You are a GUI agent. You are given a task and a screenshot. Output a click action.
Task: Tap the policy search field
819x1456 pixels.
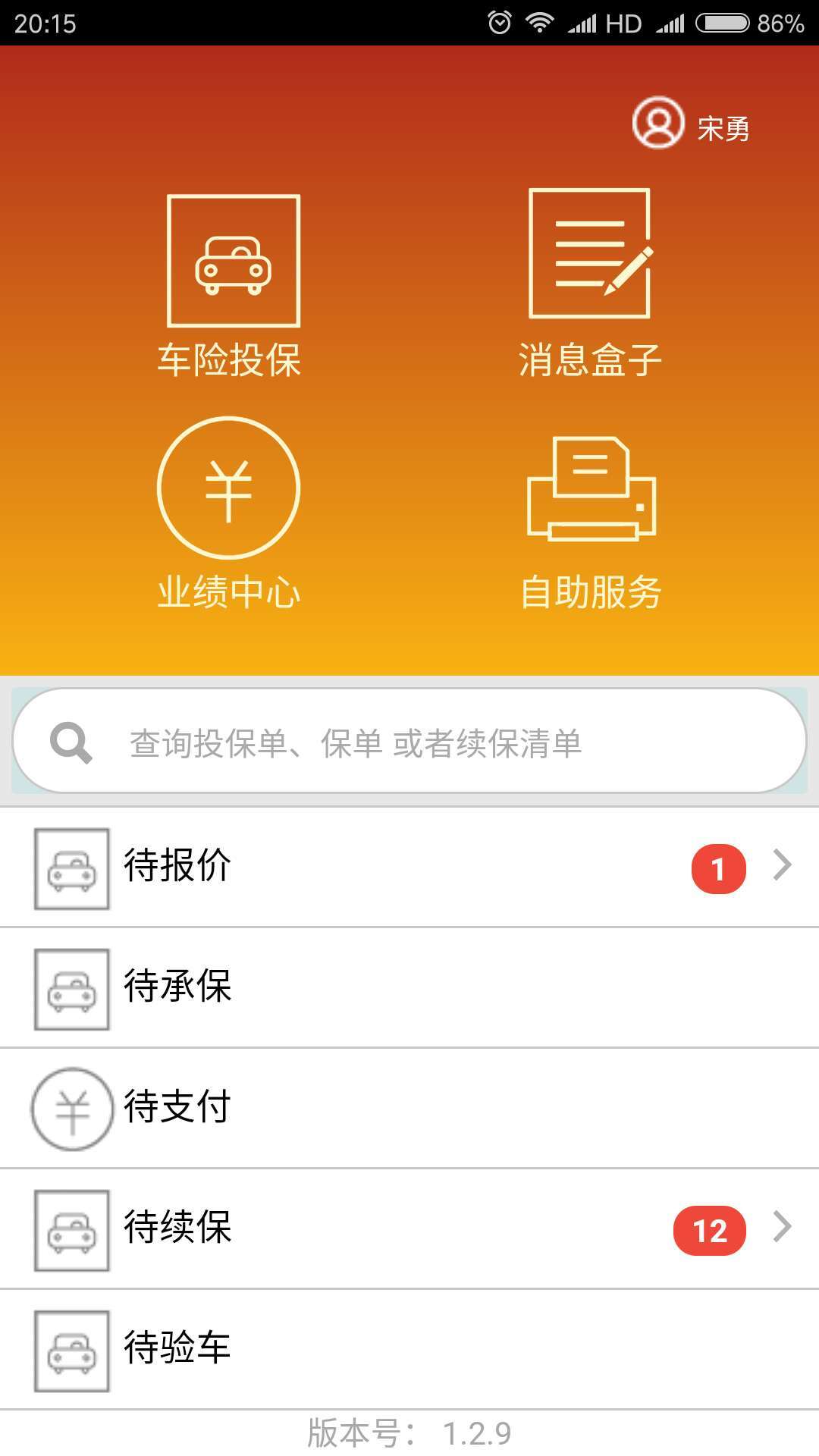coord(409,742)
